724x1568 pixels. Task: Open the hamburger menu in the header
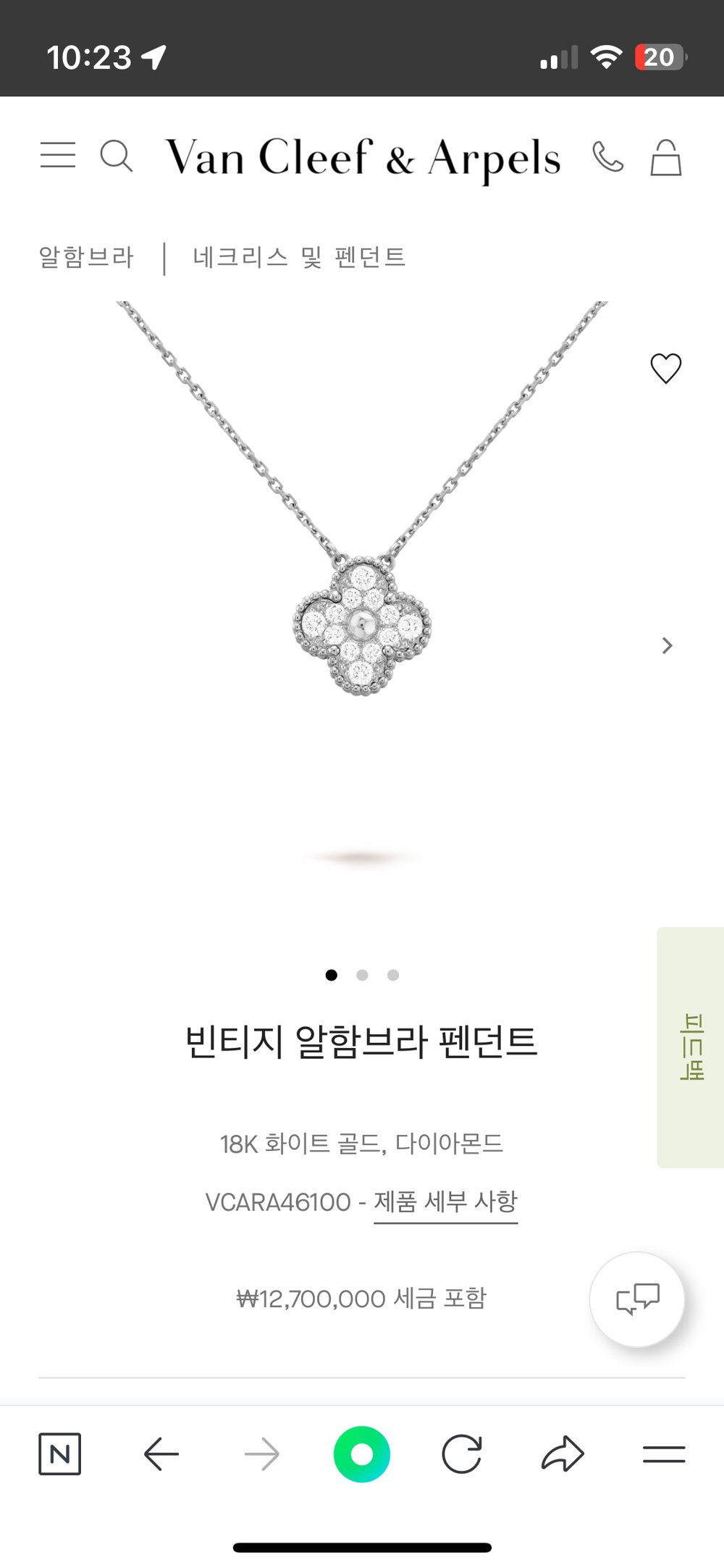pyautogui.click(x=58, y=156)
